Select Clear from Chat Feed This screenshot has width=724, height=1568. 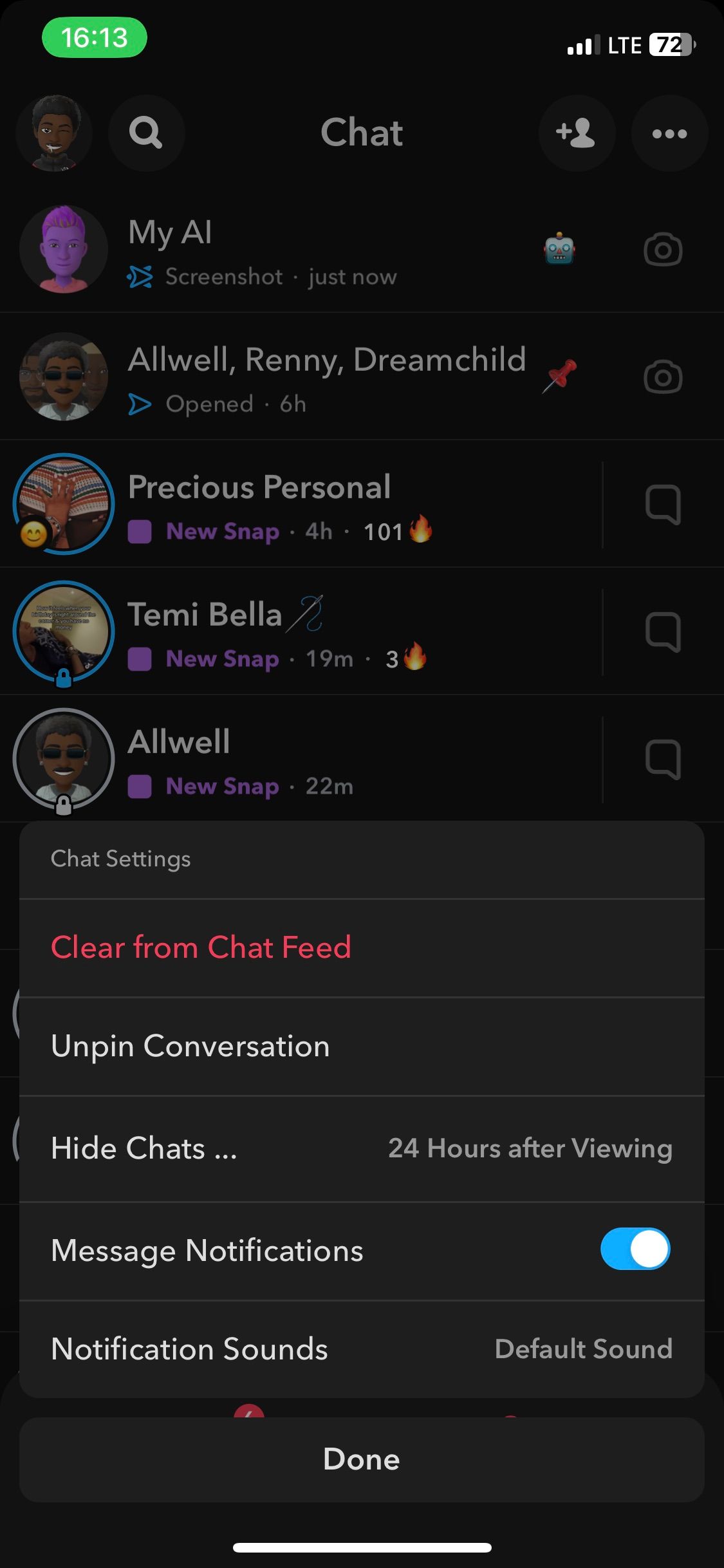[201, 947]
